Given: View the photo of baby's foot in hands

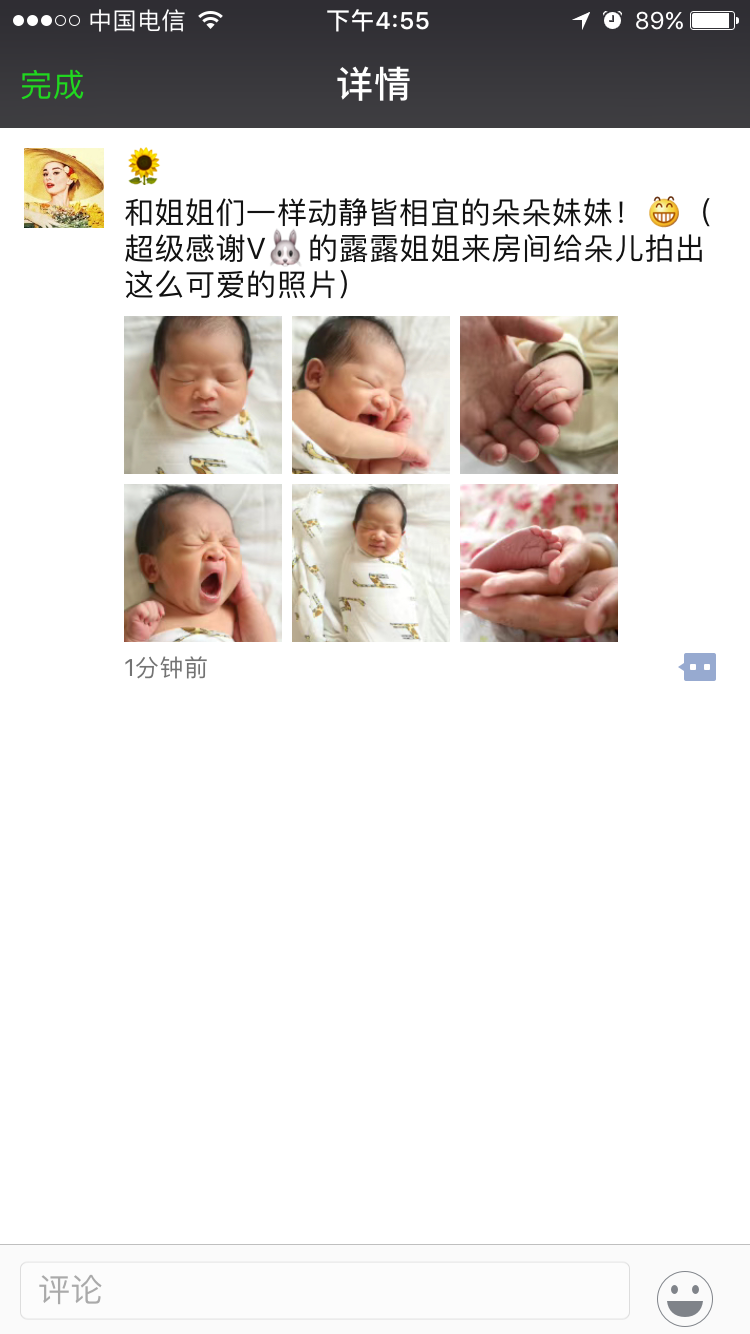Looking at the screenshot, I should tap(539, 563).
